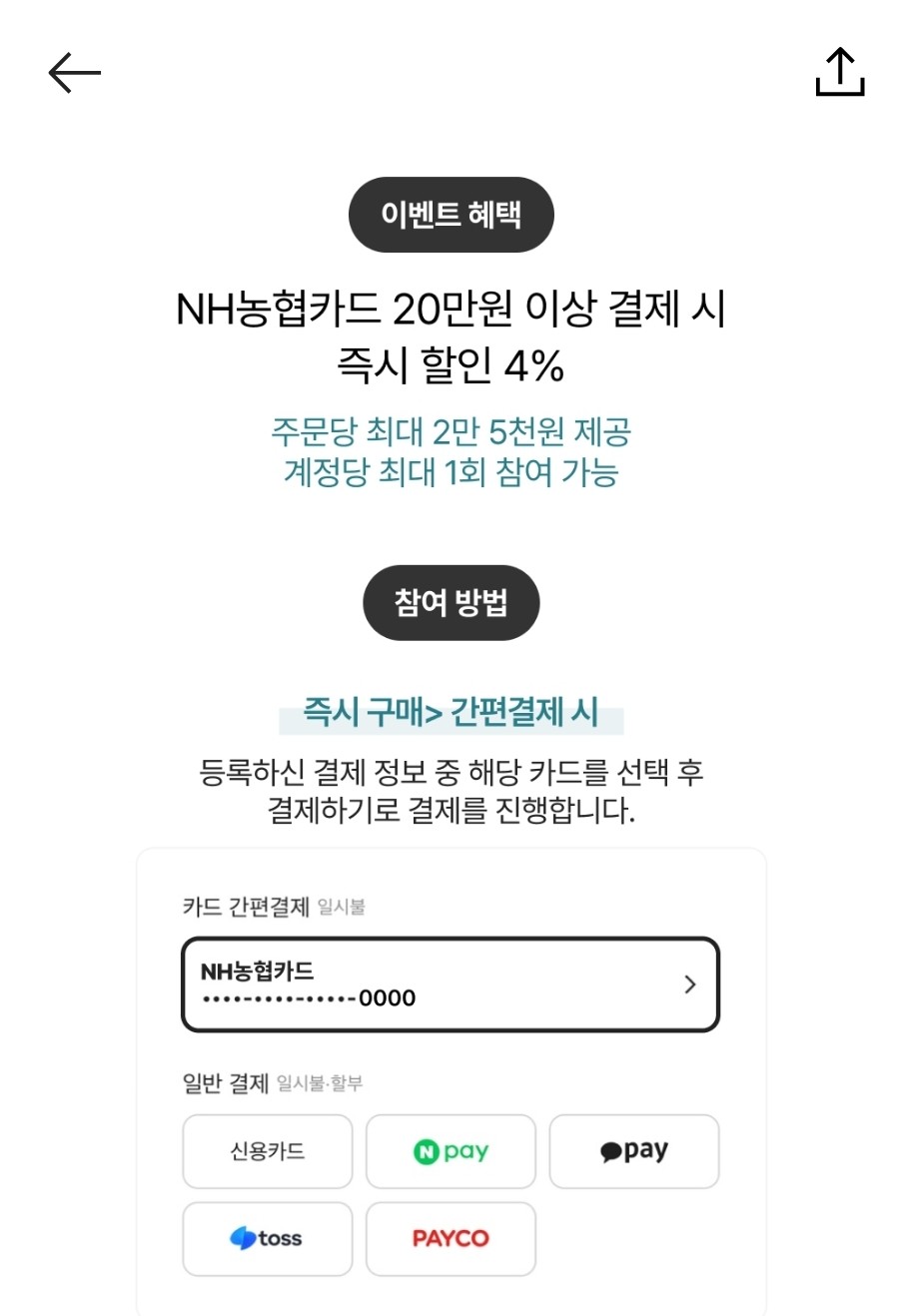The height and width of the screenshot is (1316, 903).
Task: Go back using the top arrow
Action: tap(75, 73)
